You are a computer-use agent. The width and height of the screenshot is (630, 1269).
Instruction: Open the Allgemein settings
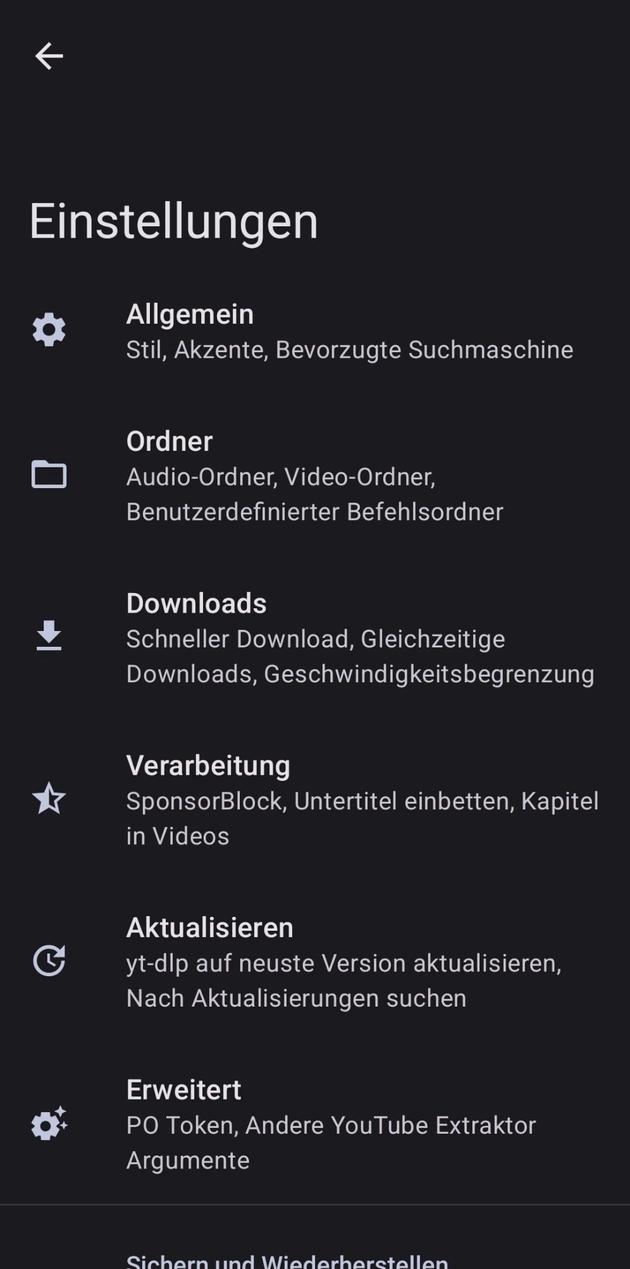point(315,331)
